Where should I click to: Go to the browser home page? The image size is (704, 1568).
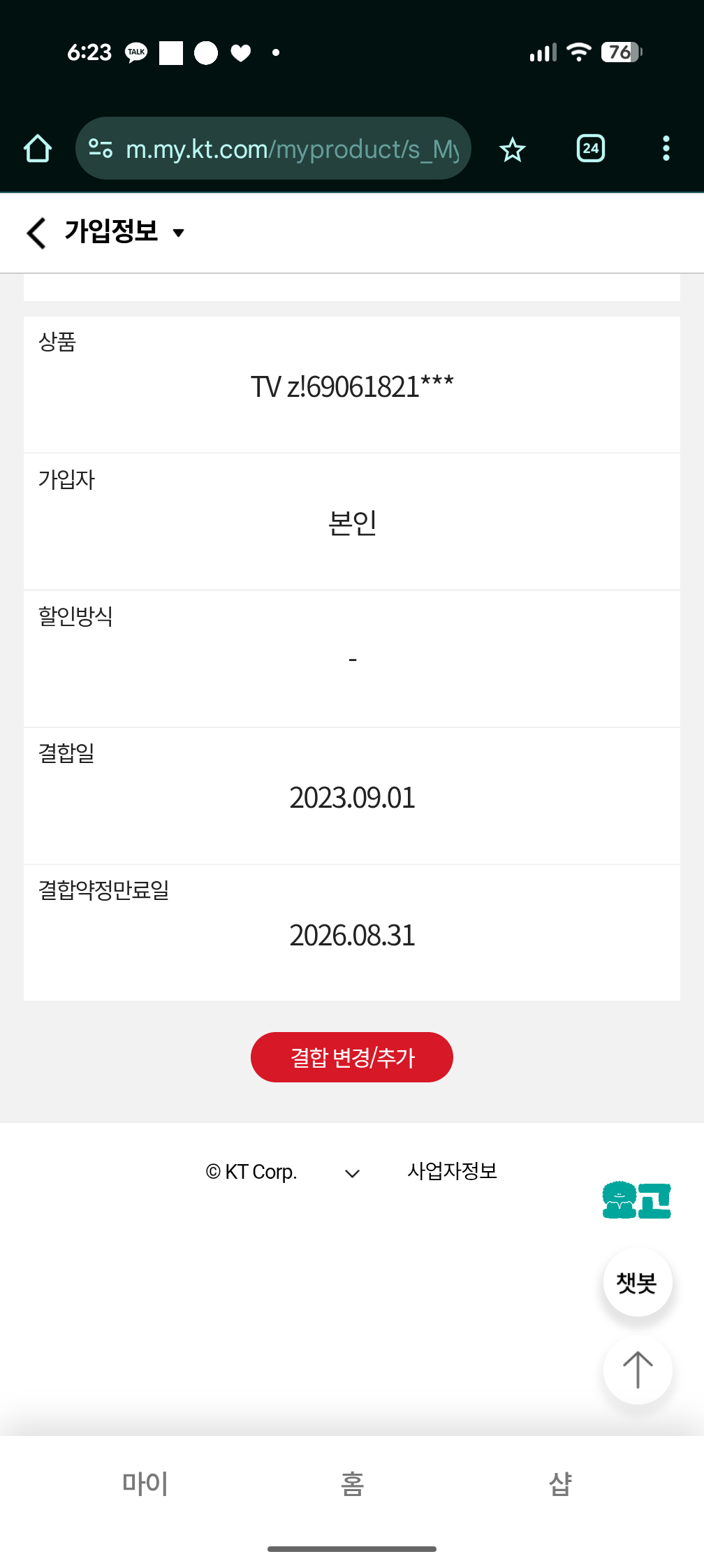click(38, 149)
